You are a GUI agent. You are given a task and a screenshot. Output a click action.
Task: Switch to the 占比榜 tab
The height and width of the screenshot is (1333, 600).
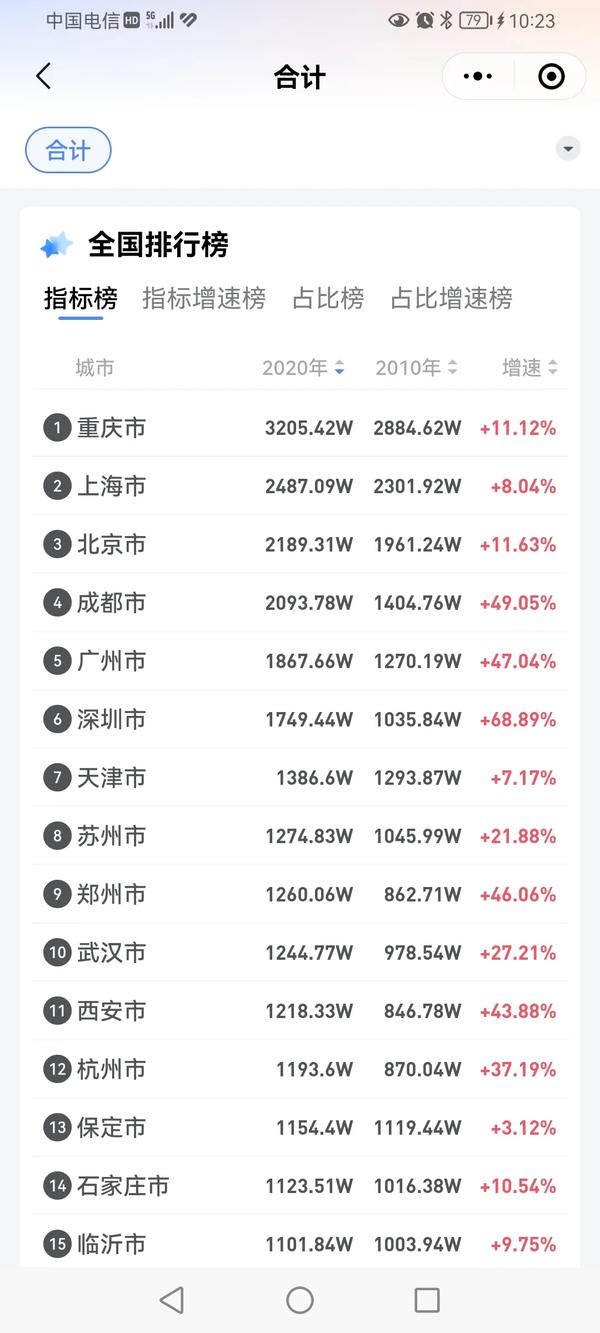[328, 298]
